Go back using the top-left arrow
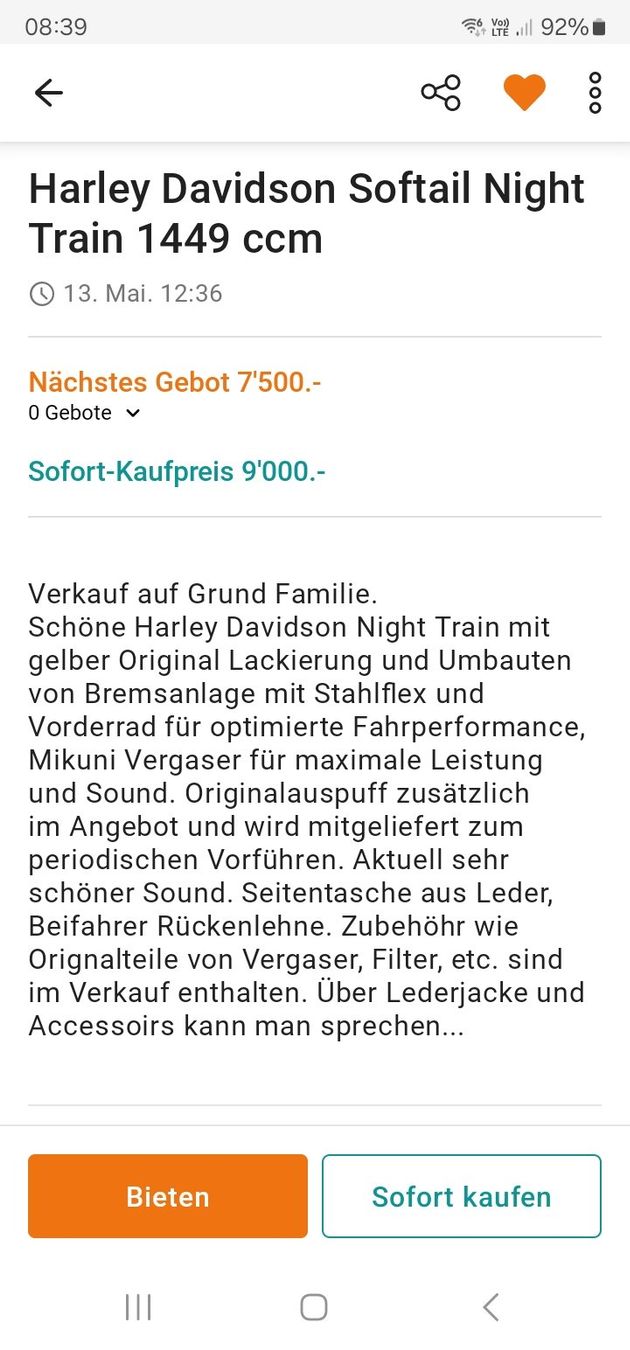 (48, 93)
